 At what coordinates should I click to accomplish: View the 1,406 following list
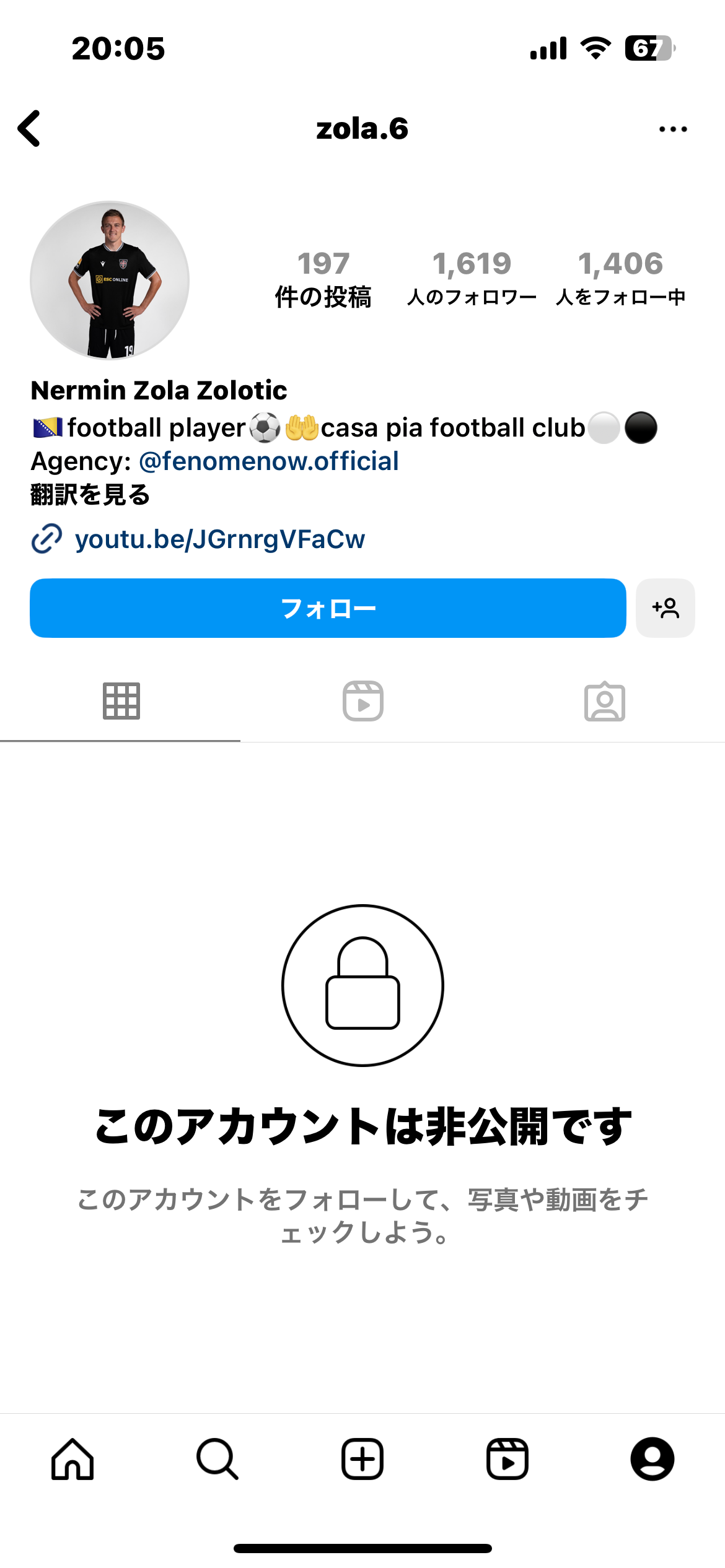[620, 279]
